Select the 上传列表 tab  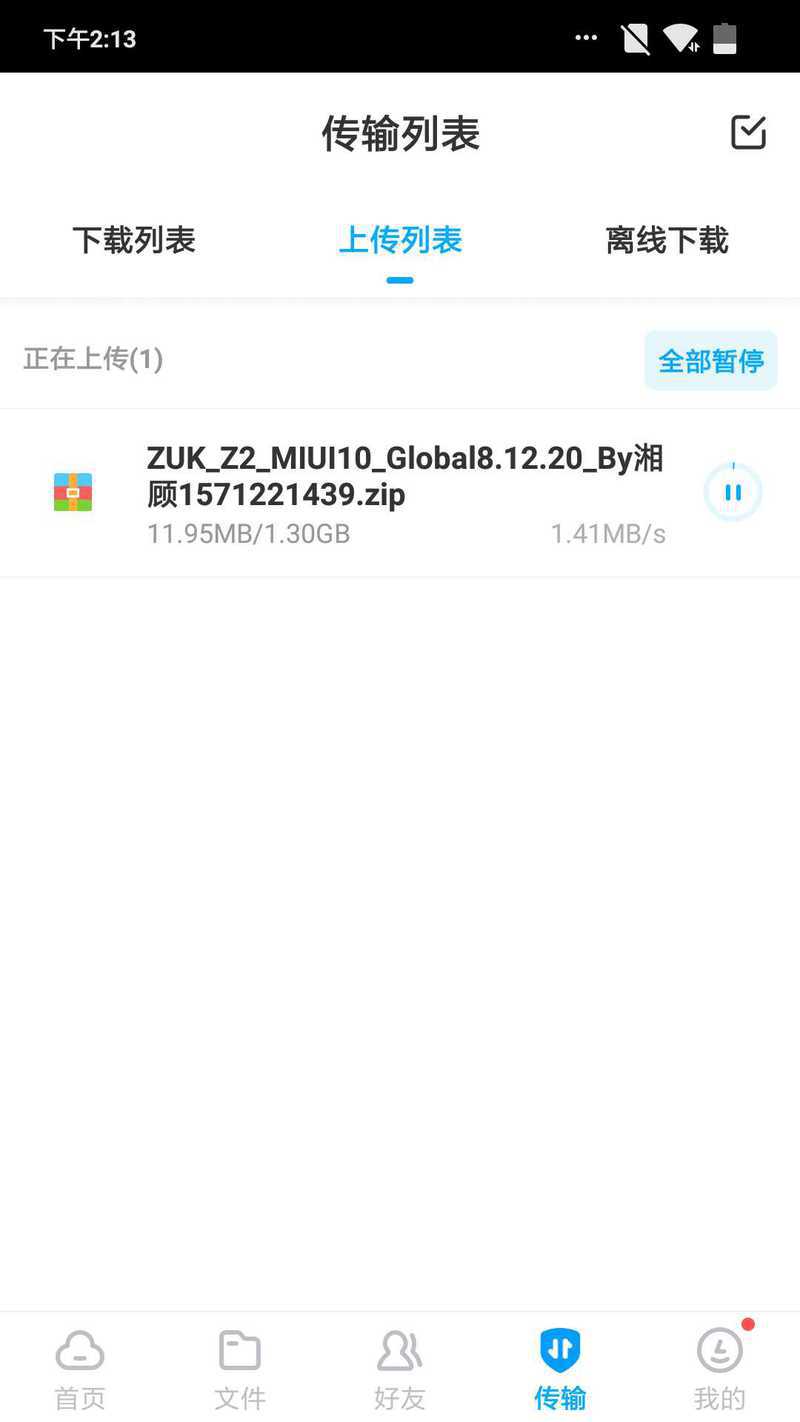[x=400, y=240]
